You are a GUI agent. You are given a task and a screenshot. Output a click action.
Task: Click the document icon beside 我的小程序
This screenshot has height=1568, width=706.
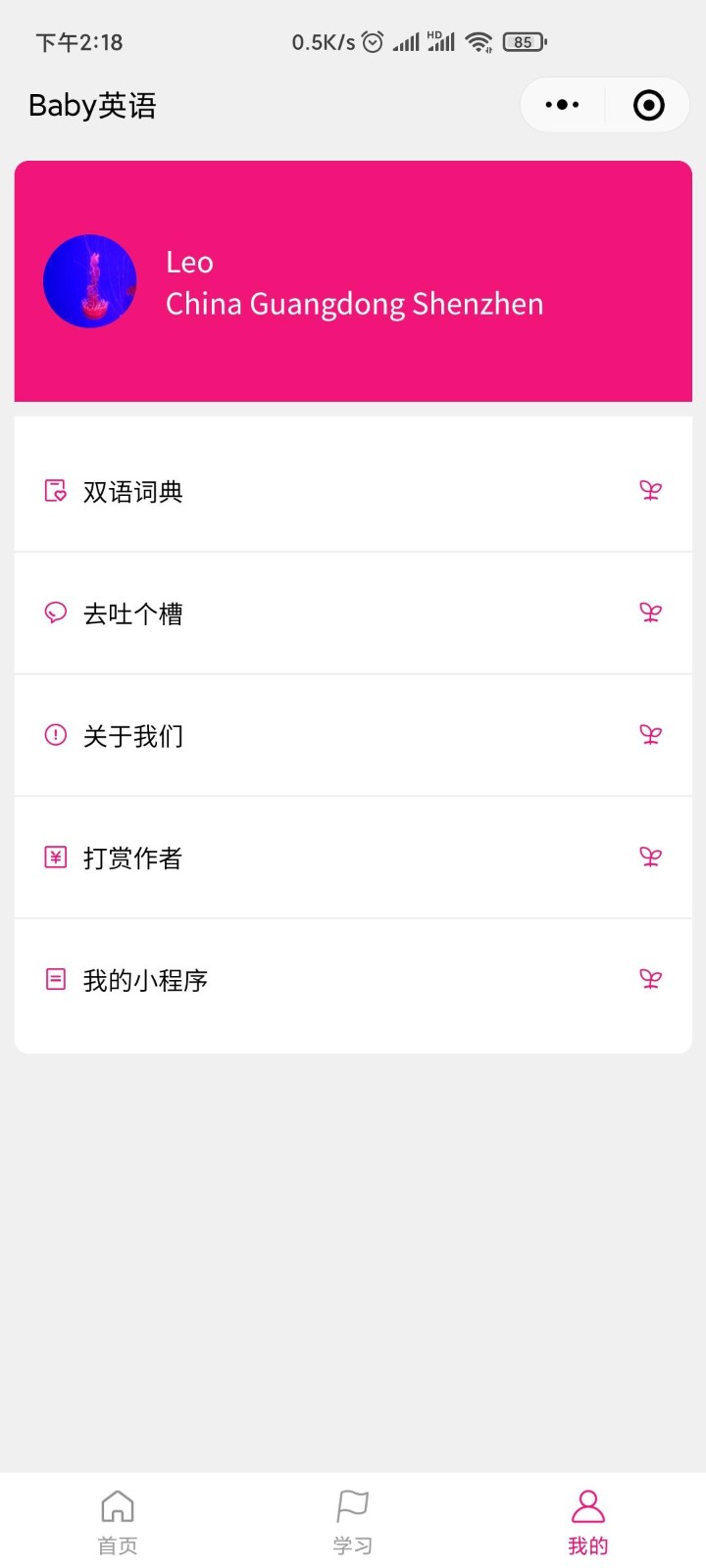tap(55, 977)
